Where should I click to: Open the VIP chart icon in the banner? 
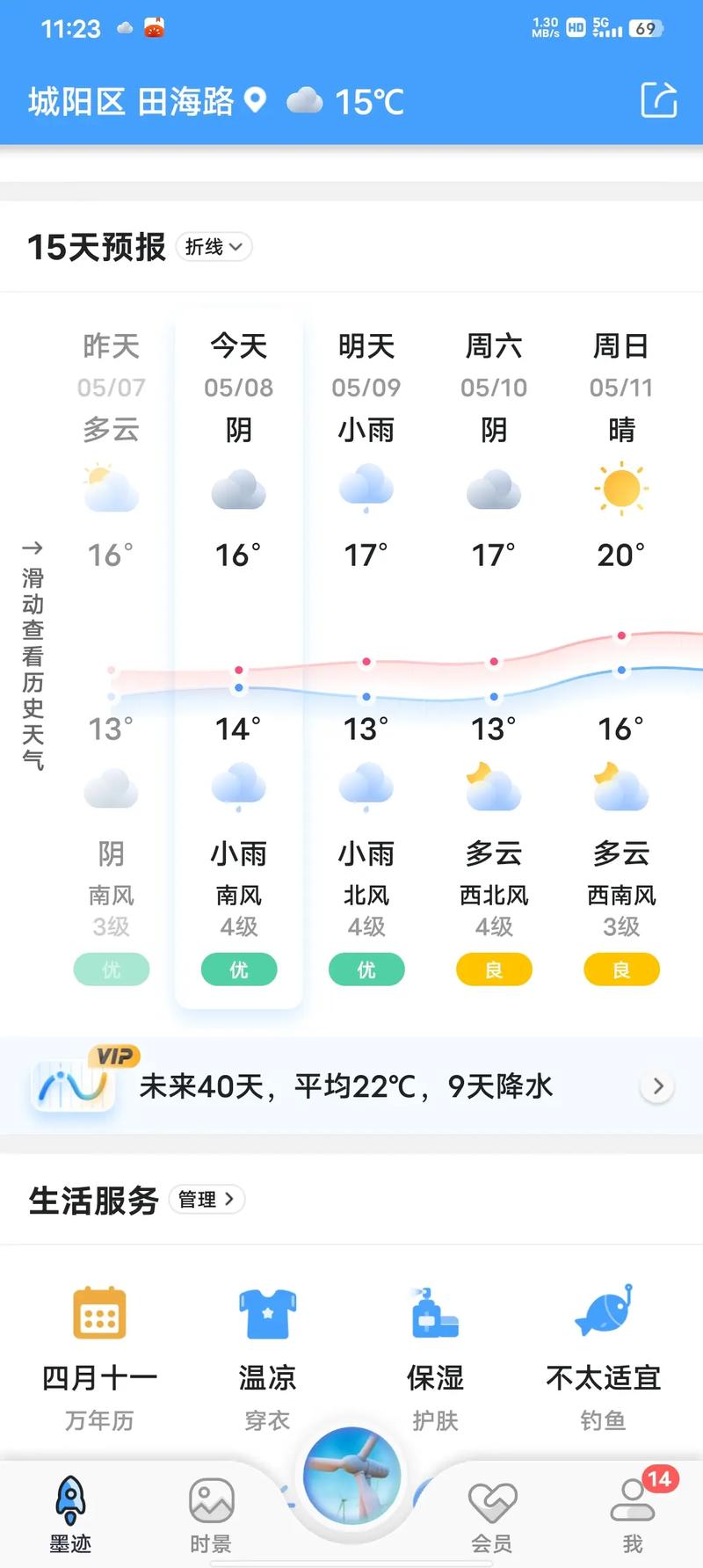pos(73,1085)
